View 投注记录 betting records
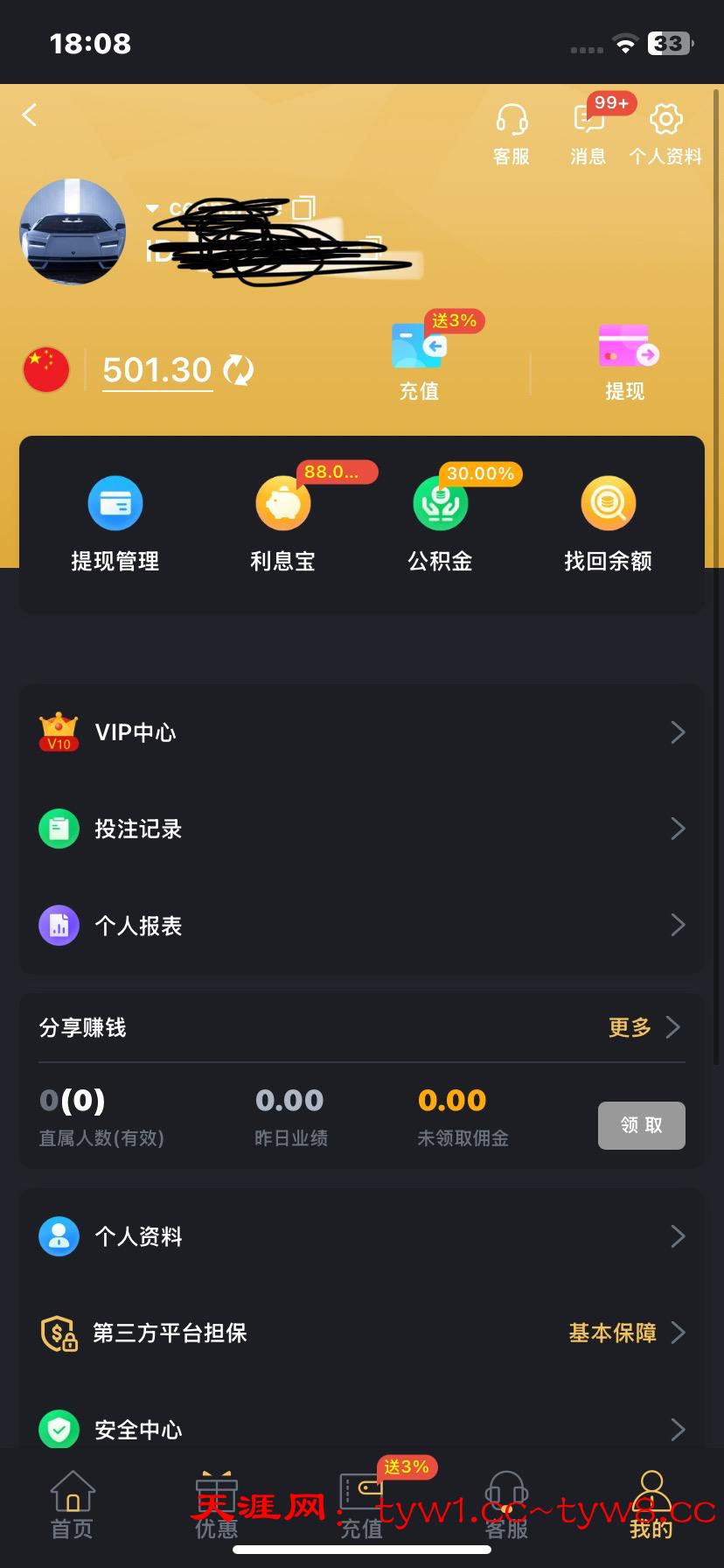The image size is (724, 1568). click(x=361, y=829)
